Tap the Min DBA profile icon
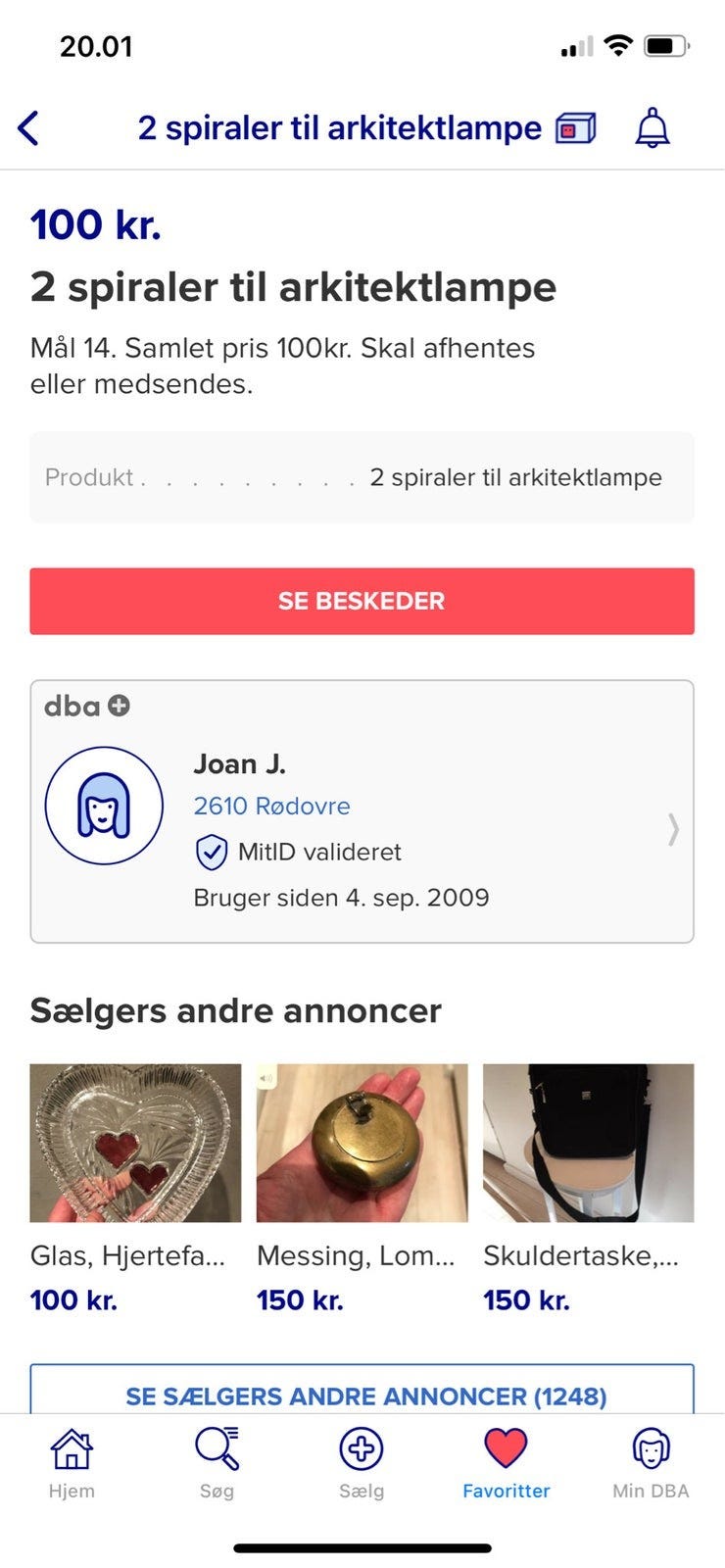Image resolution: width=725 pixels, height=1568 pixels. click(x=649, y=1457)
